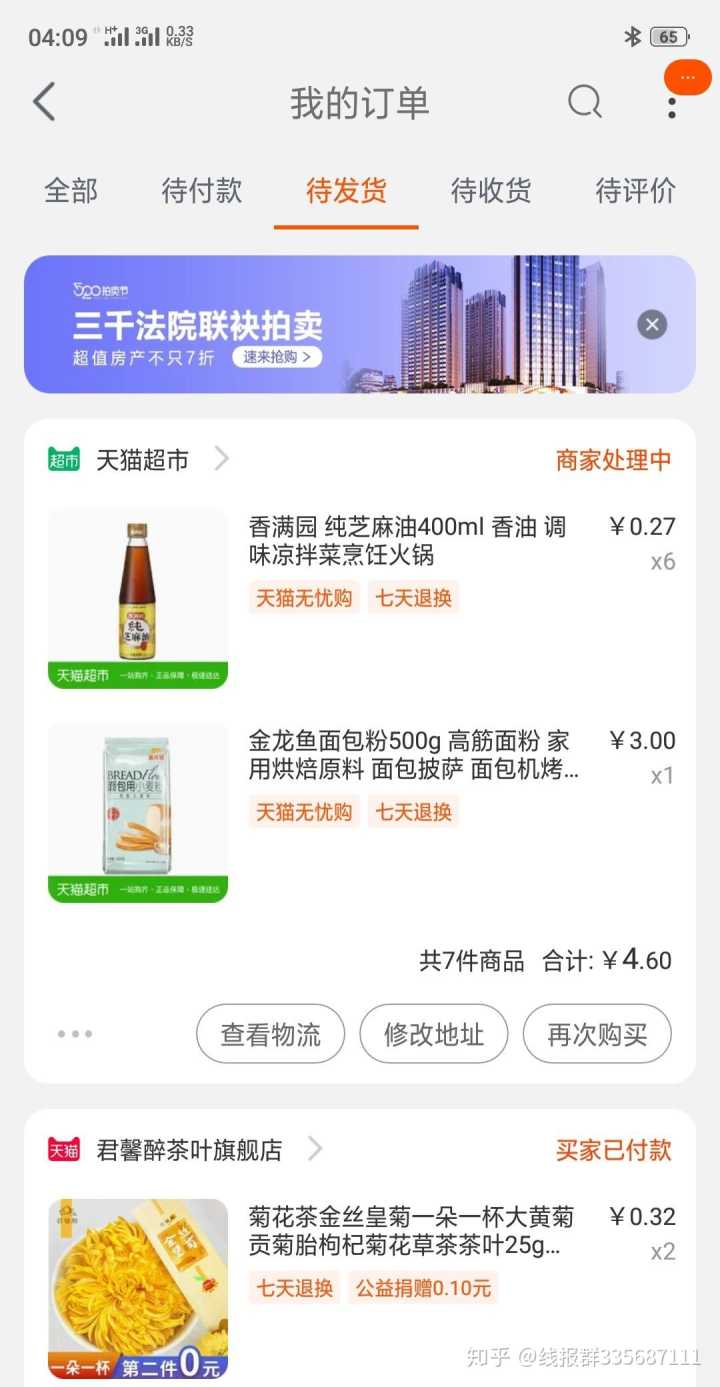Screen dimensions: 720x1387
Task: Open the 君馨醉茶叶旗舰店 store page
Action: [x=190, y=1150]
